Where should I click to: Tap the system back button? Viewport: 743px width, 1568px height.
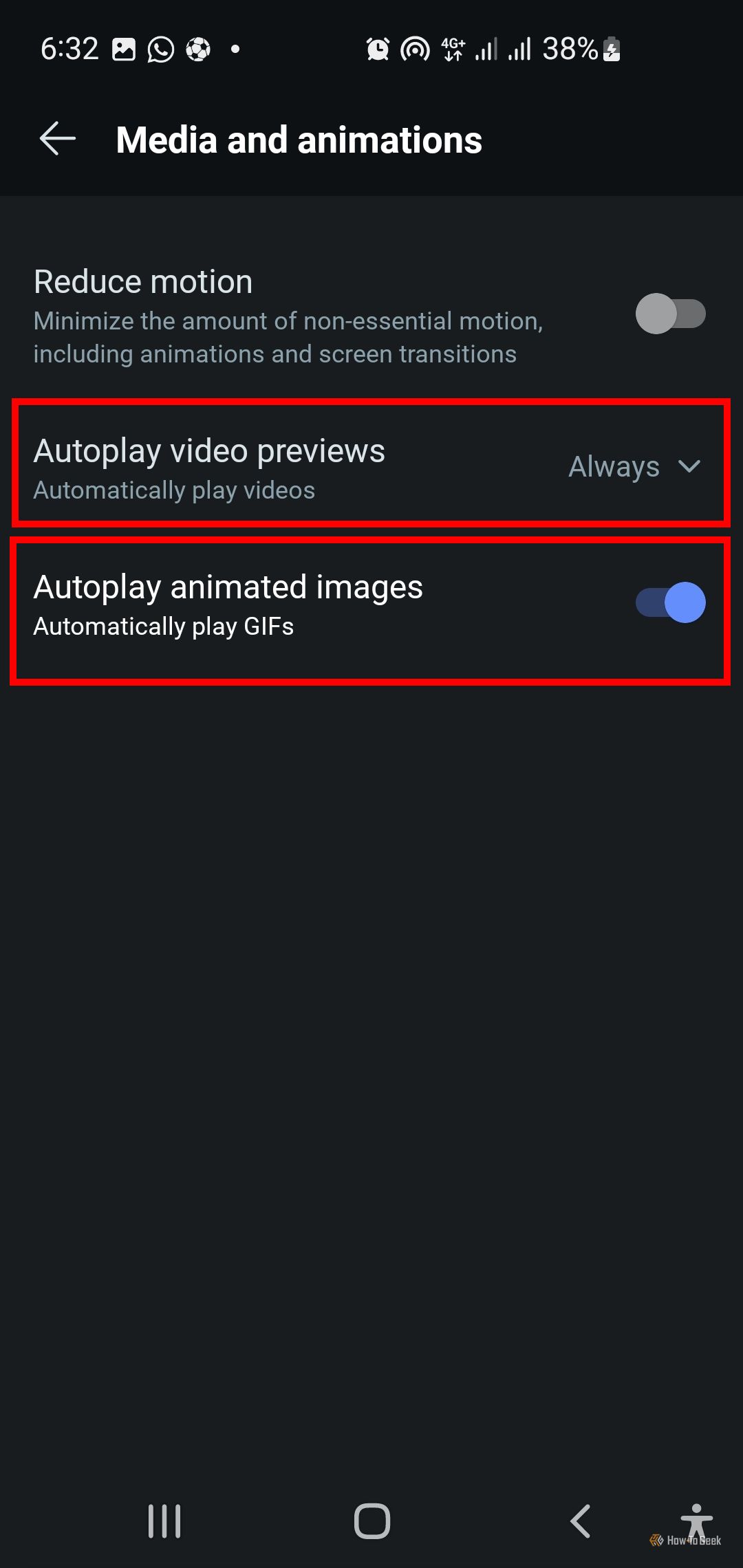click(580, 1521)
